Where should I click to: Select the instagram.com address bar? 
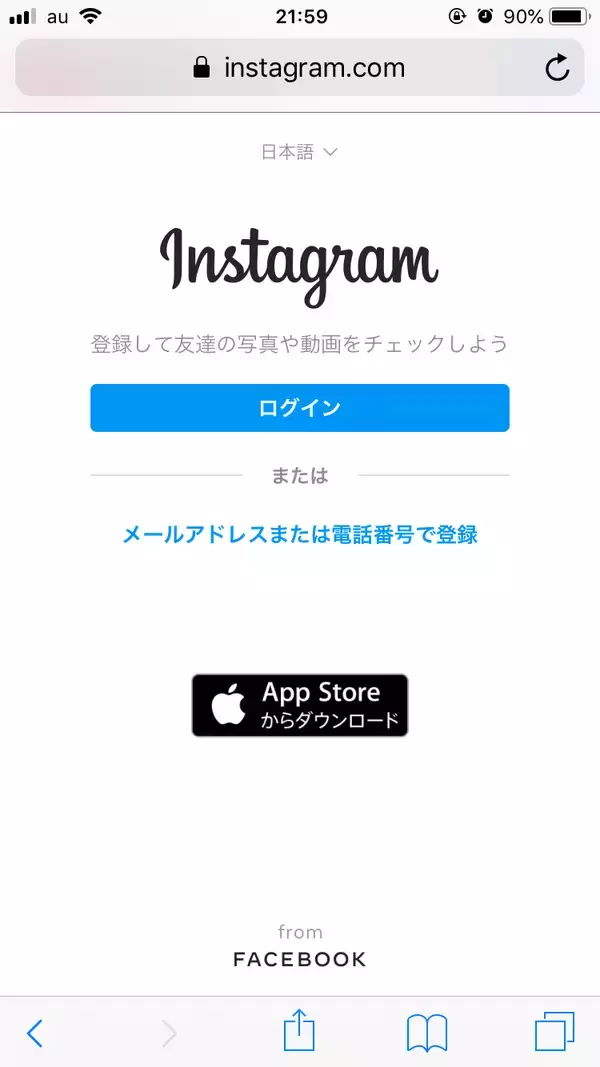300,68
